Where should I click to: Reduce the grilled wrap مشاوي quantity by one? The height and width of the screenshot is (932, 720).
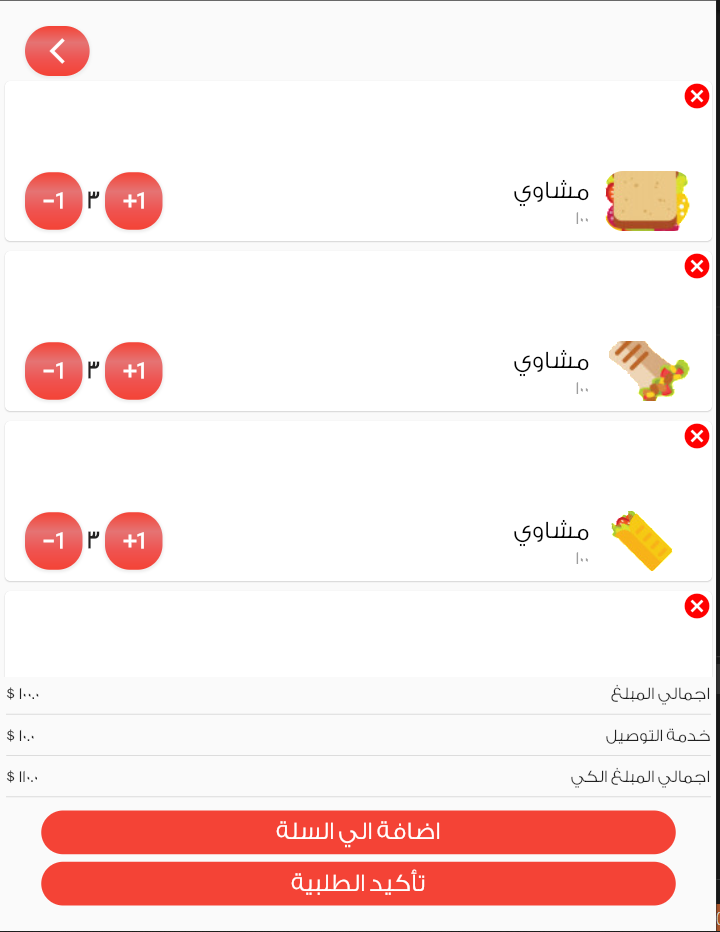tap(54, 371)
